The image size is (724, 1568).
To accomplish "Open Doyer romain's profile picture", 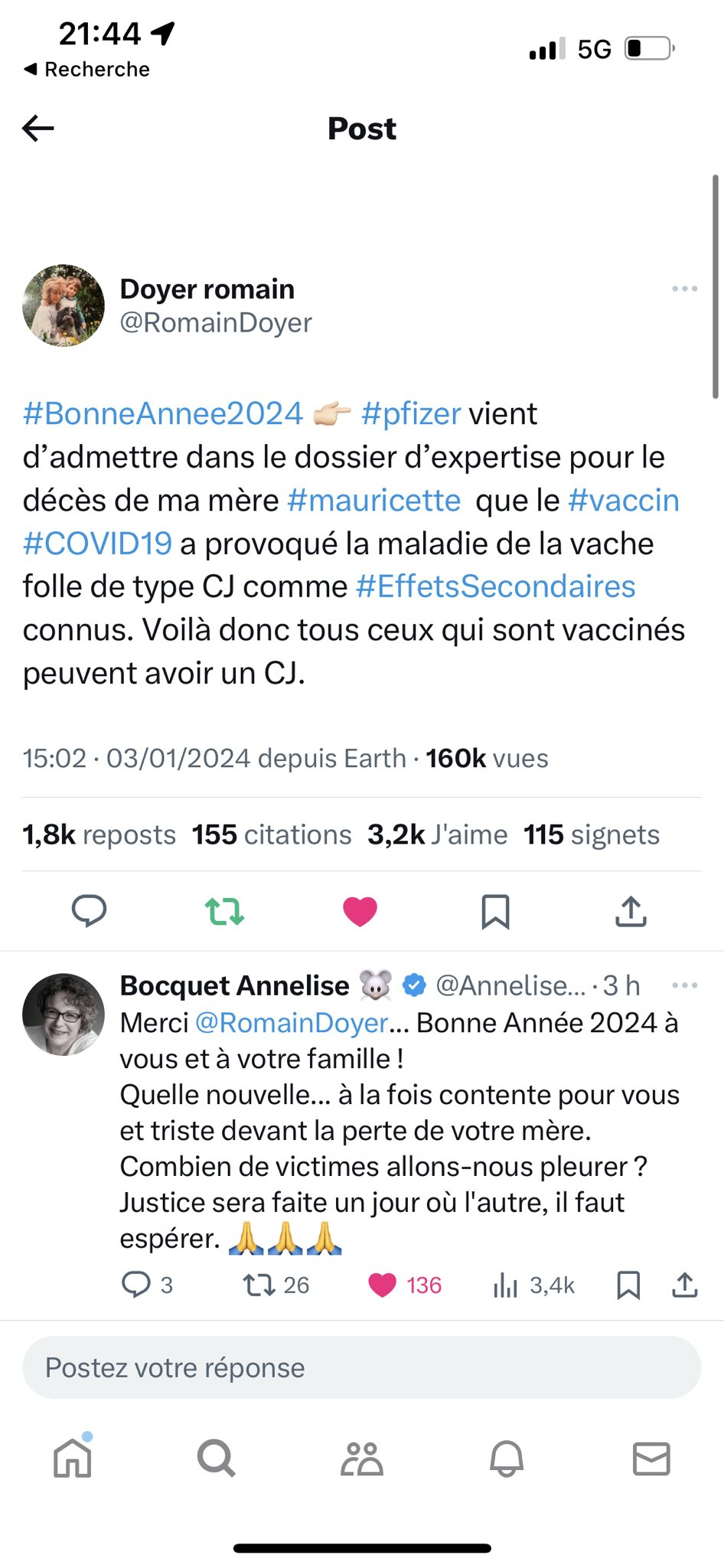I will (64, 305).
